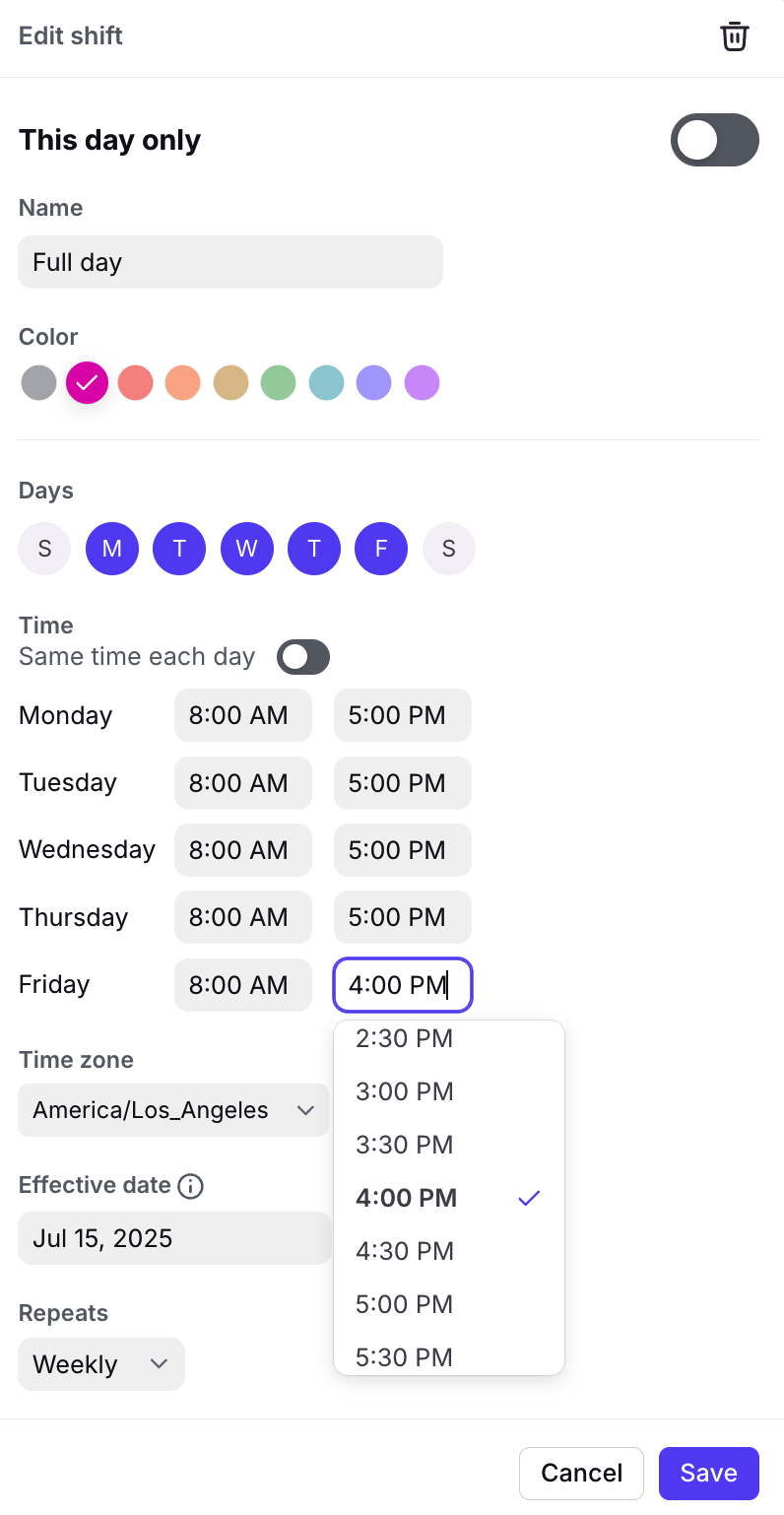Deselect the W day circle
This screenshot has height=1515, width=784.
point(247,549)
